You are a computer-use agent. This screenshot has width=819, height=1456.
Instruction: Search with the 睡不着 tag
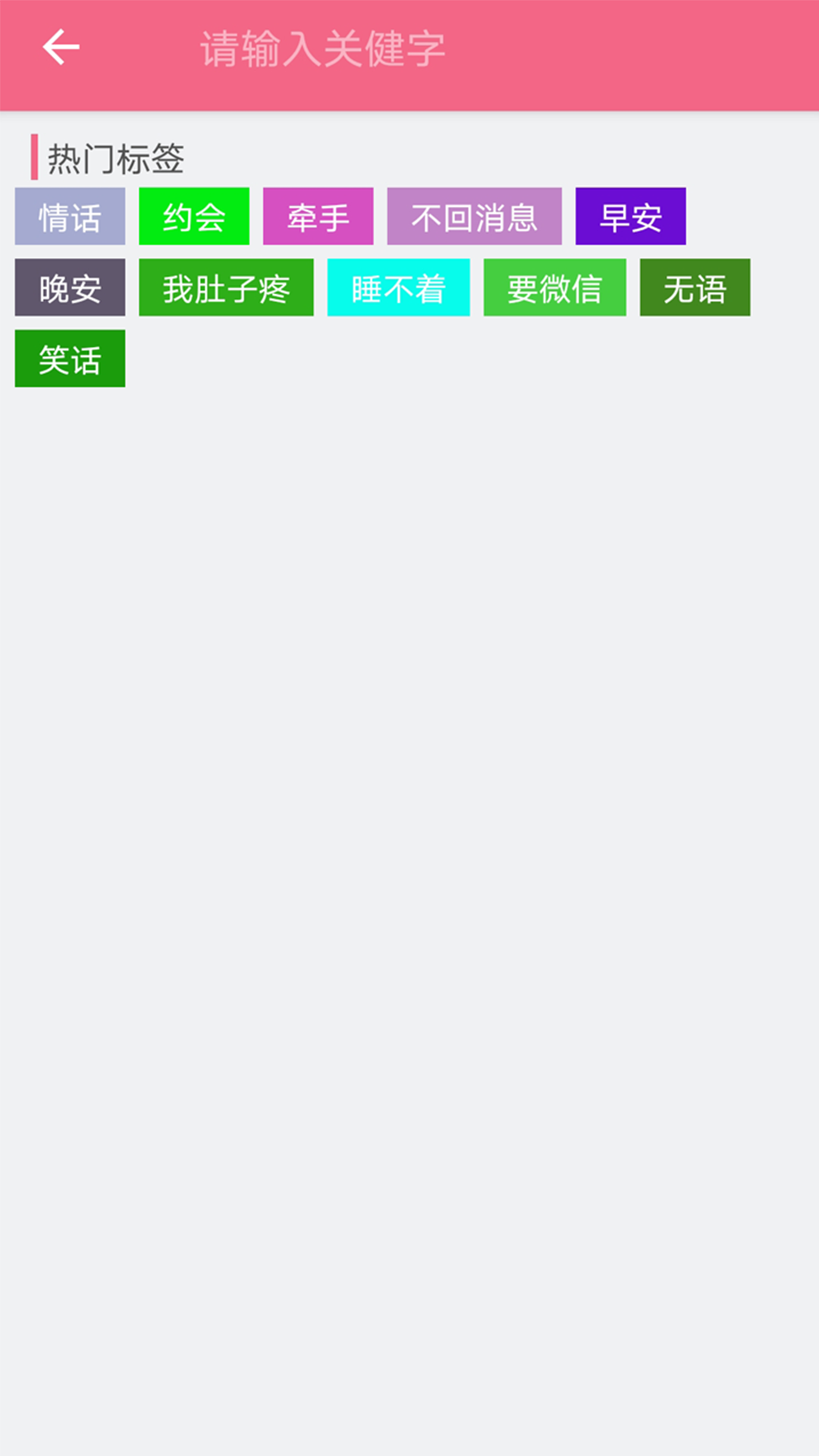click(398, 288)
